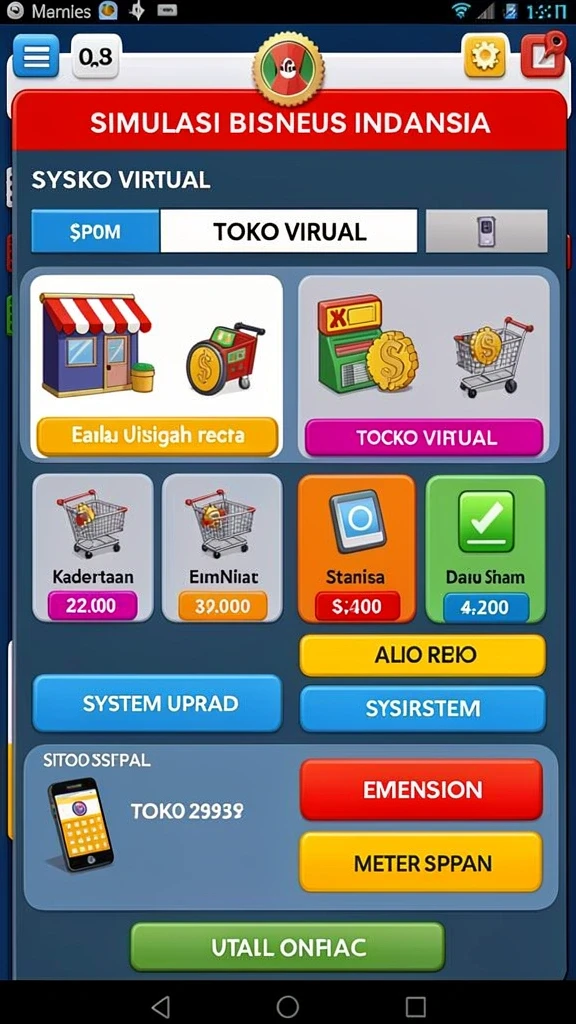This screenshot has width=576, height=1024.
Task: Switch to the gray device icon tab
Action: (x=487, y=231)
